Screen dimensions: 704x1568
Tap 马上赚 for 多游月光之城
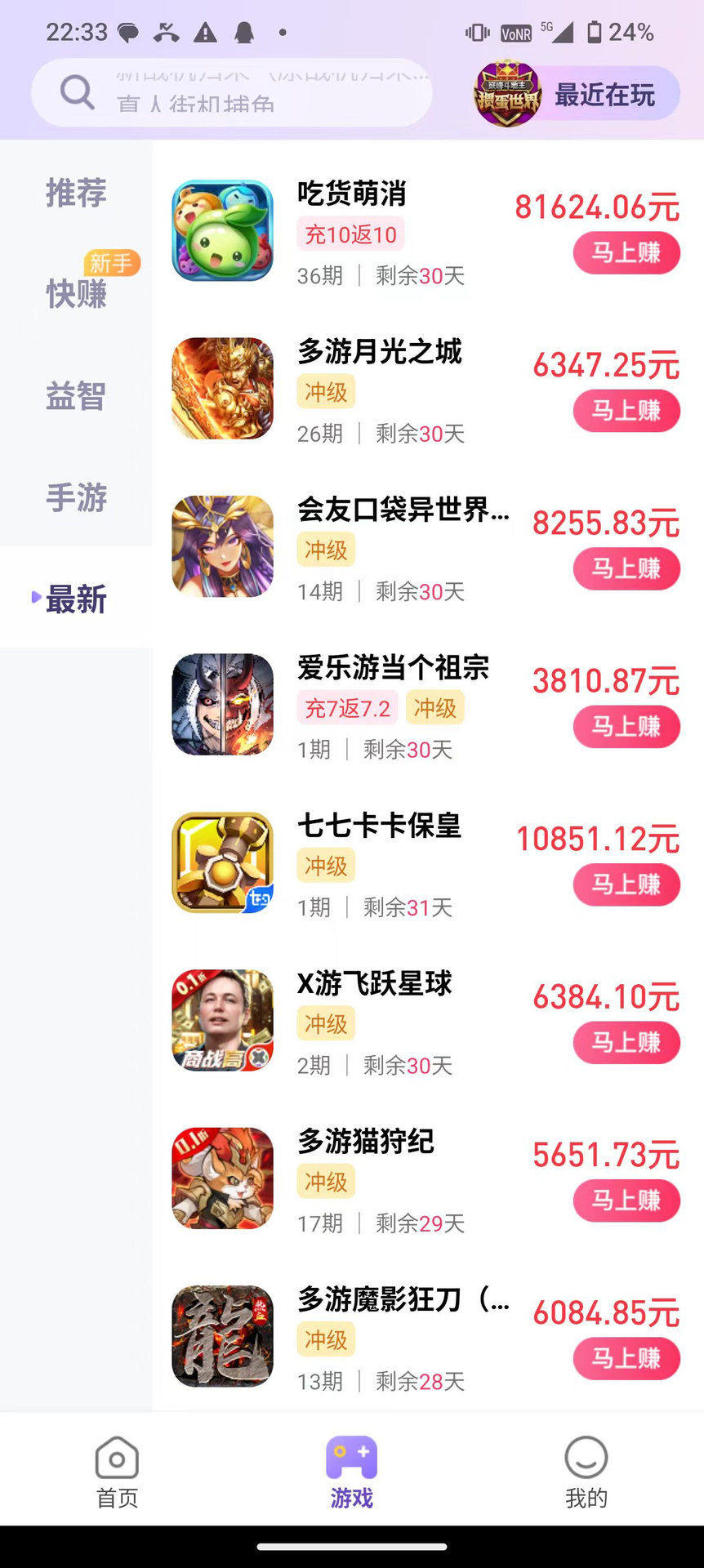point(626,411)
